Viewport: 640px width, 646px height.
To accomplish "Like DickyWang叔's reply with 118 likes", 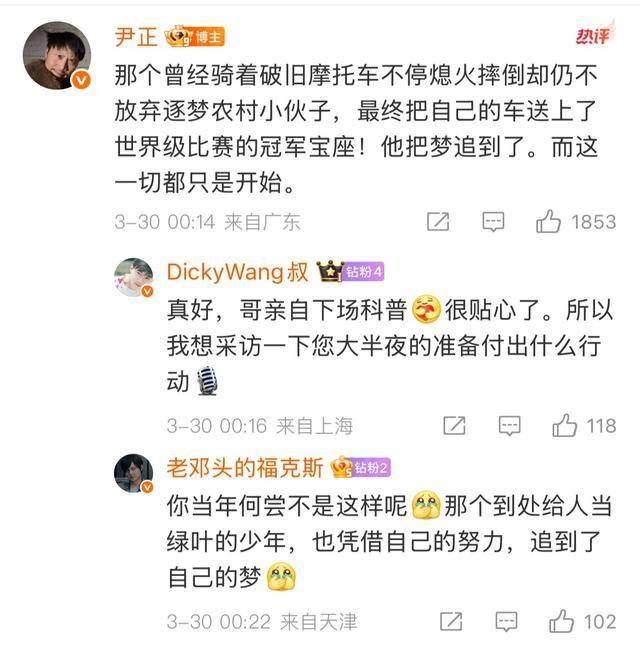I will pos(565,426).
